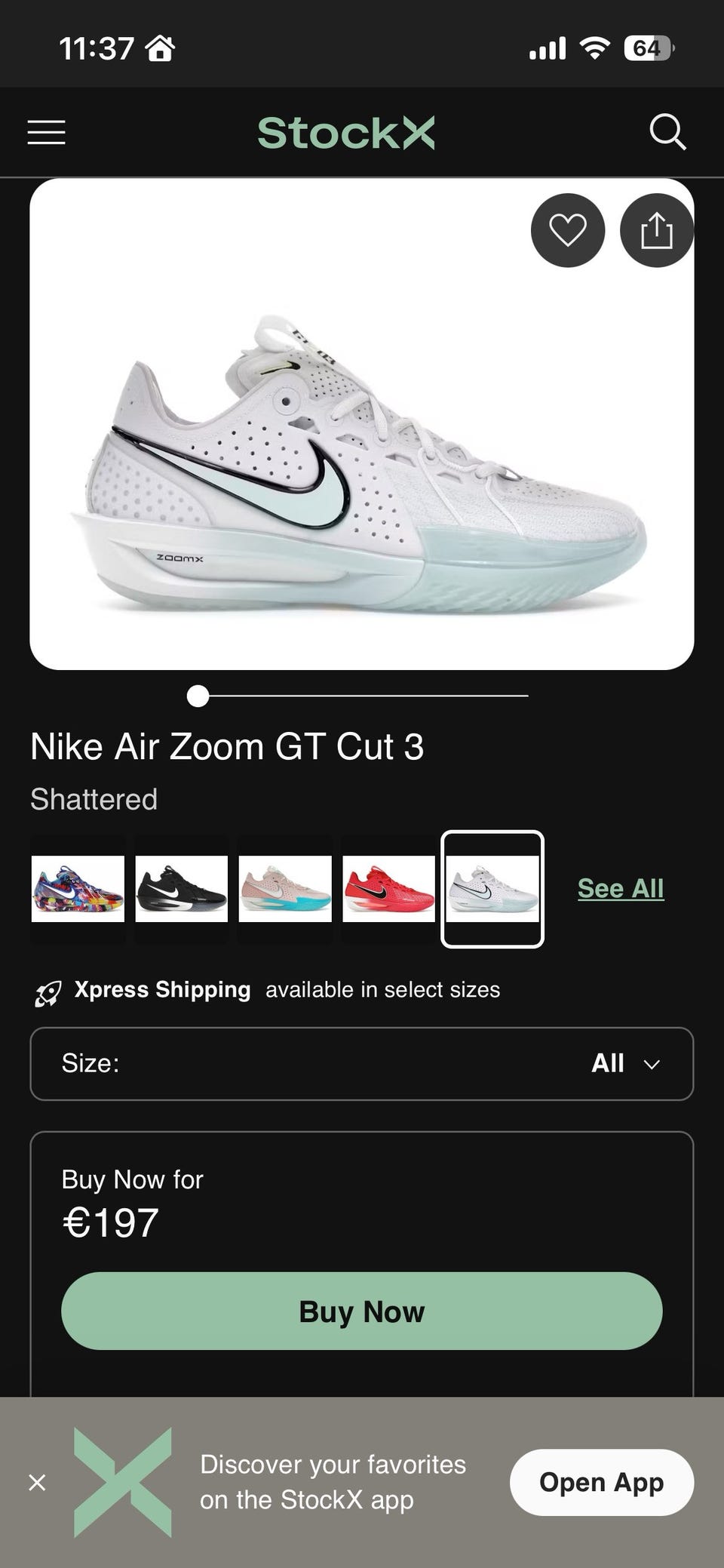The width and height of the screenshot is (724, 1568).
Task: Select the multicolor colorway thumbnail
Action: [78, 889]
